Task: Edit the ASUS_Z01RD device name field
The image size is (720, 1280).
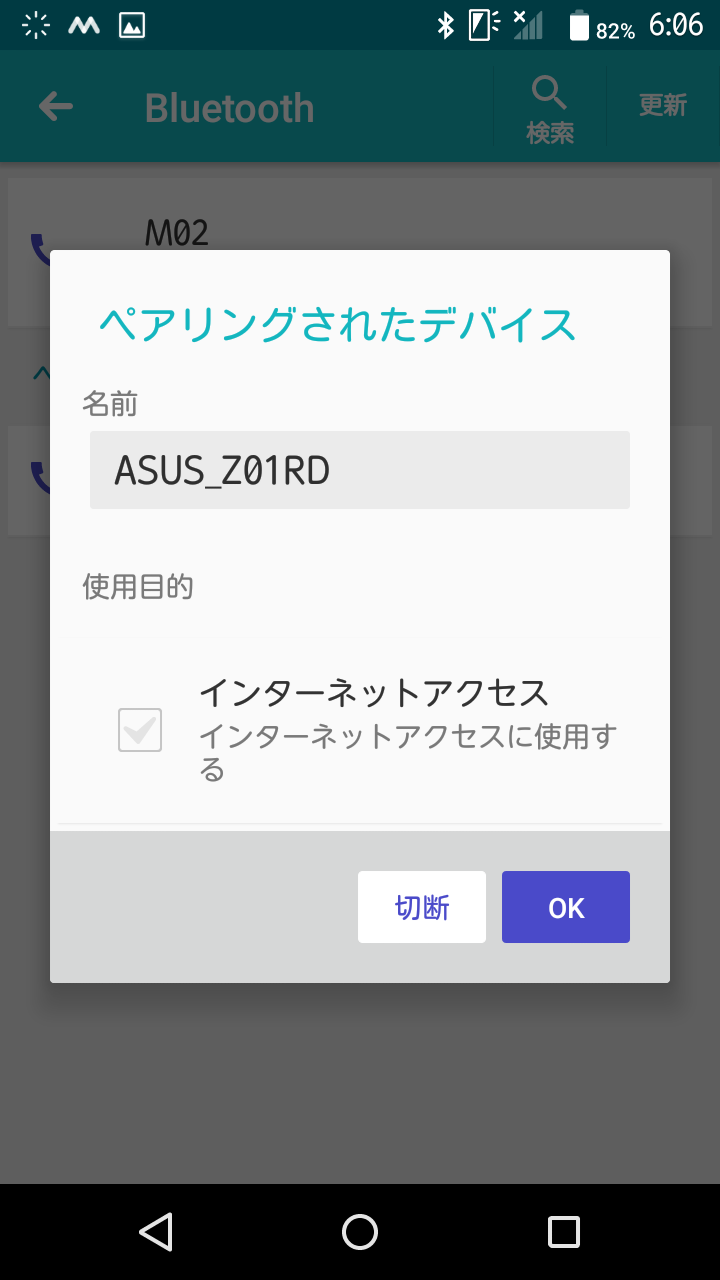Action: 360,470
